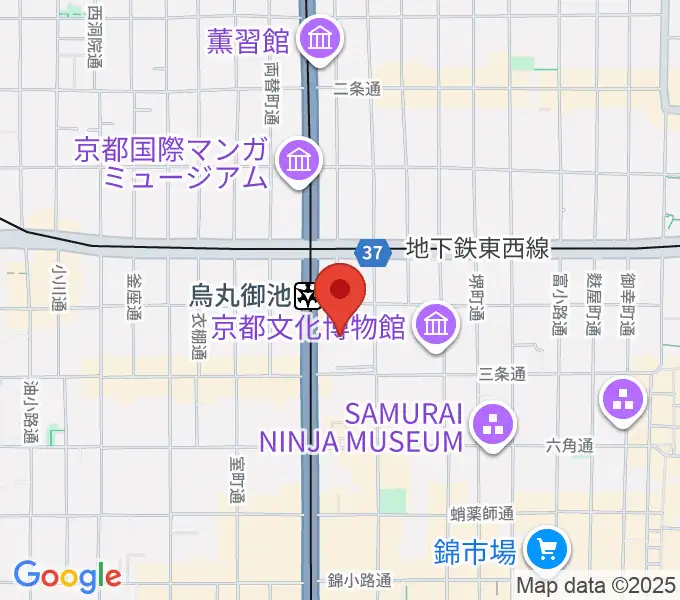
Task: Select the 錦市場 shopping marker
Action: click(x=546, y=548)
